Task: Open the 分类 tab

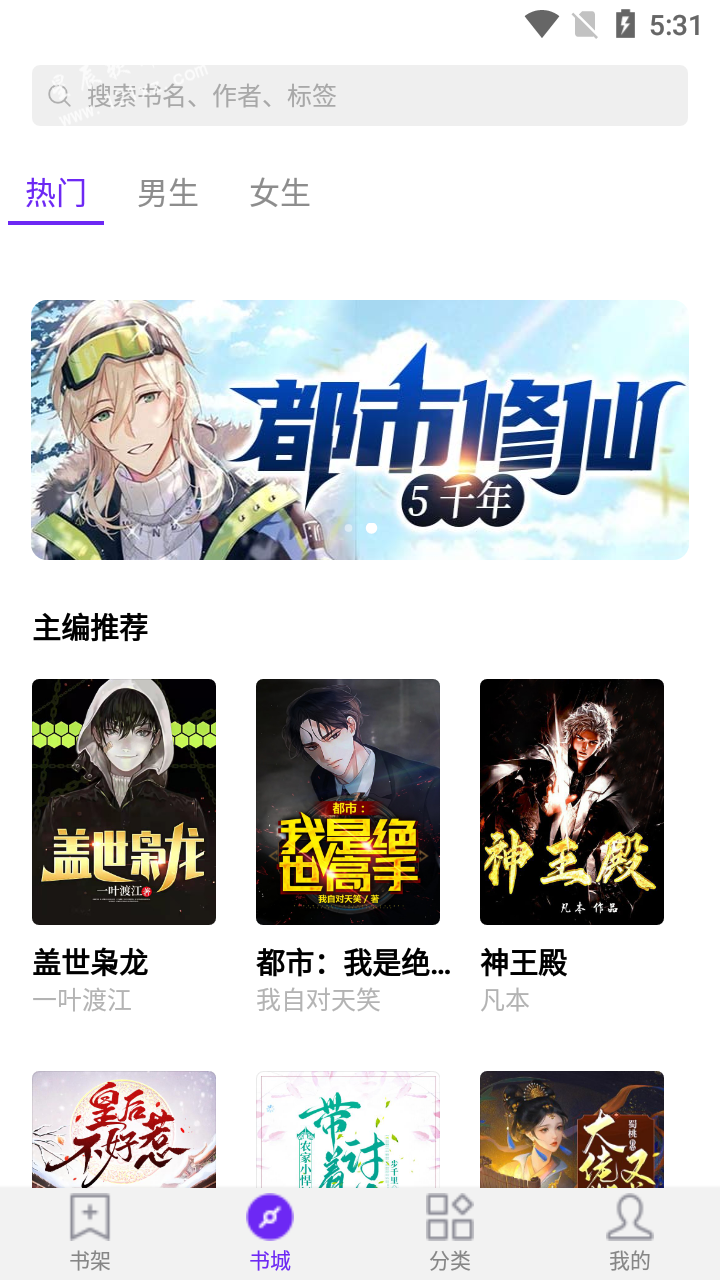Action: 450,1232
